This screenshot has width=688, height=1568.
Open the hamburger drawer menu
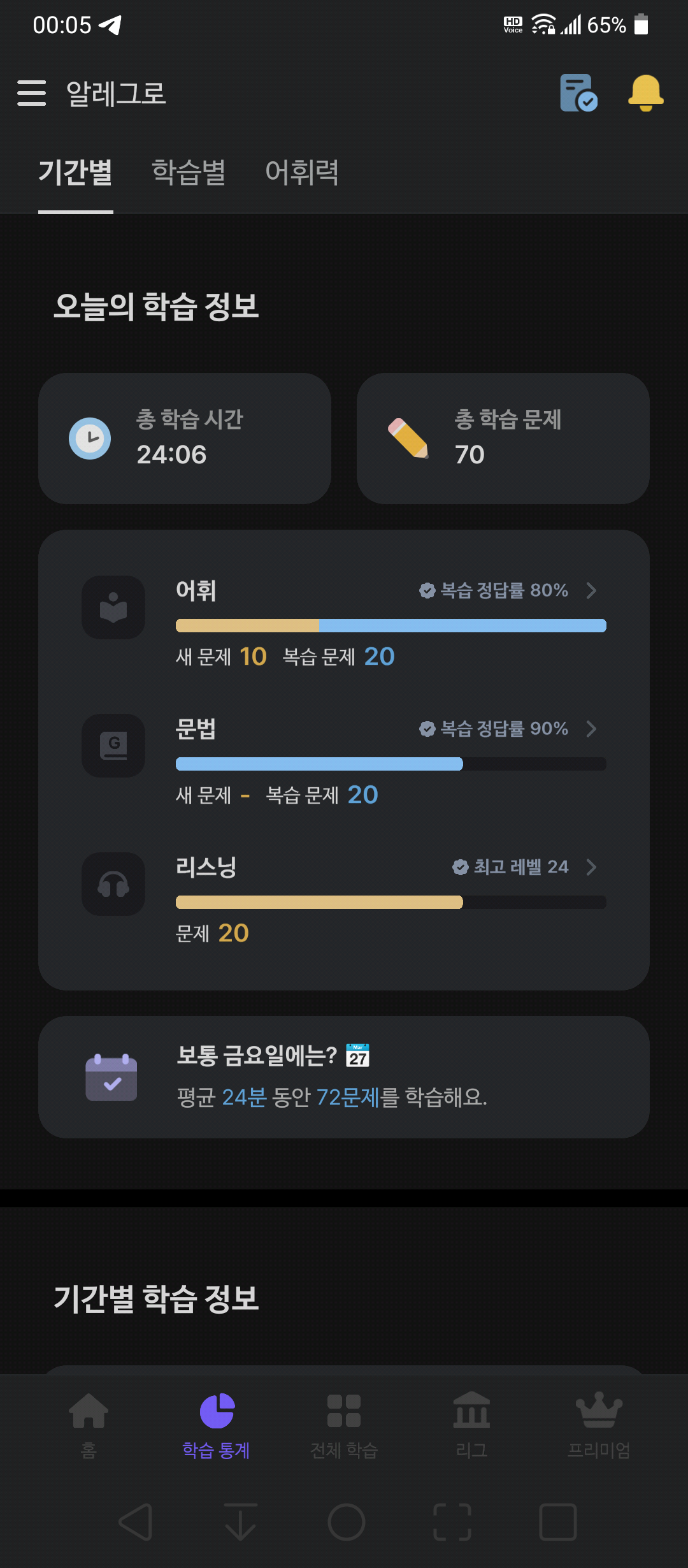point(32,93)
